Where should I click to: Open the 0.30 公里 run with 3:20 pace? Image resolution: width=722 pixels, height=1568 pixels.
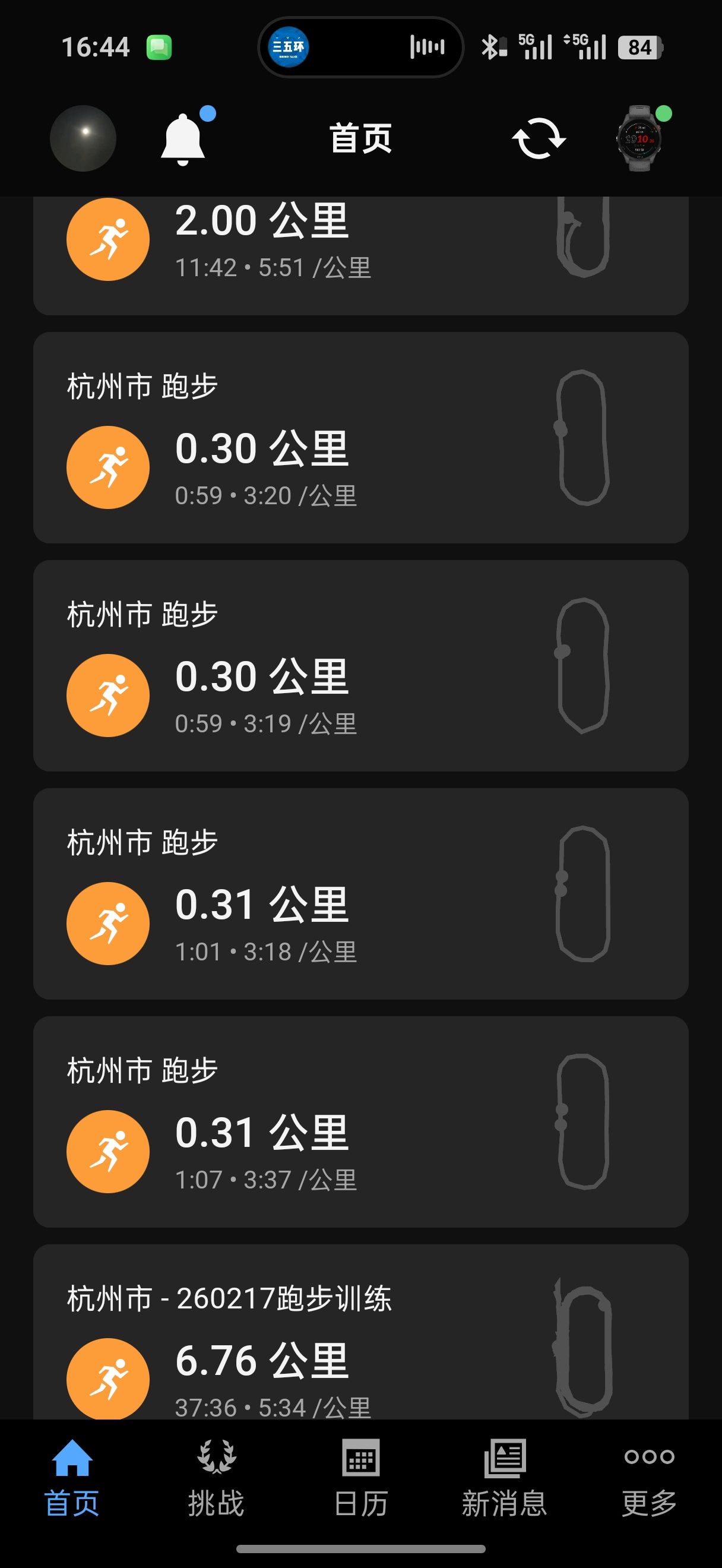click(360, 437)
